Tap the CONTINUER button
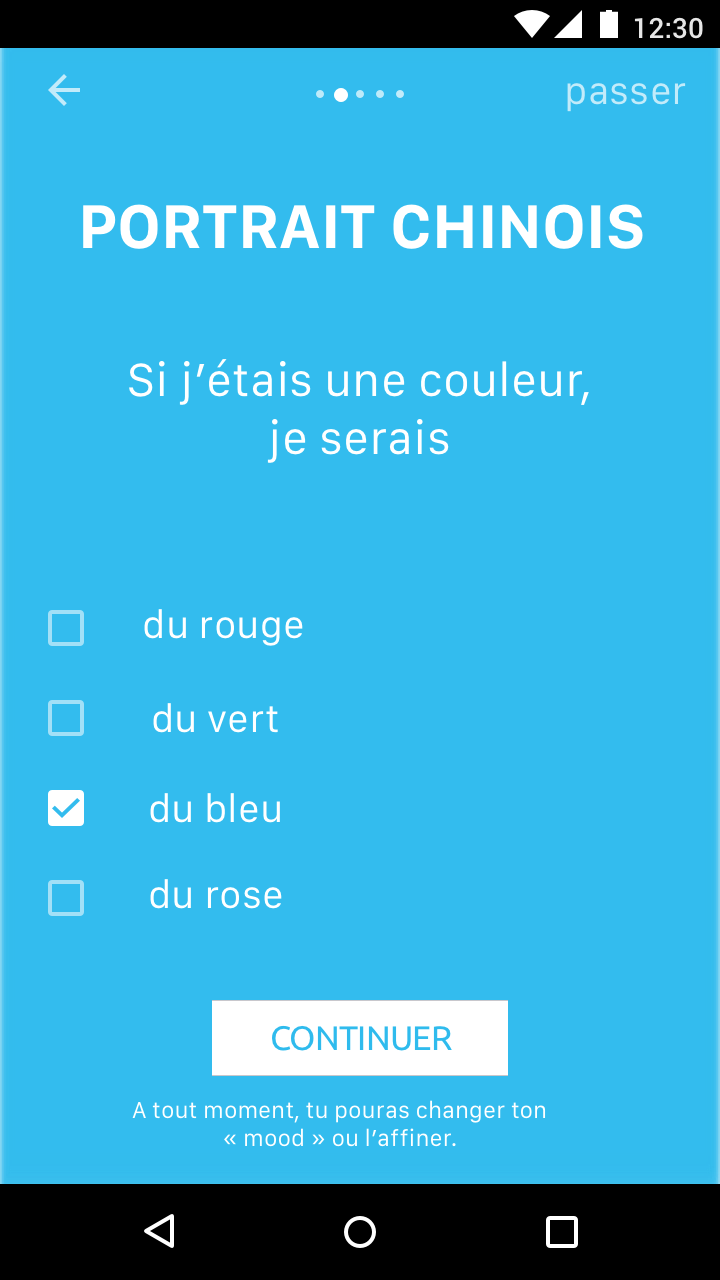Image resolution: width=720 pixels, height=1280 pixels. click(x=360, y=1038)
